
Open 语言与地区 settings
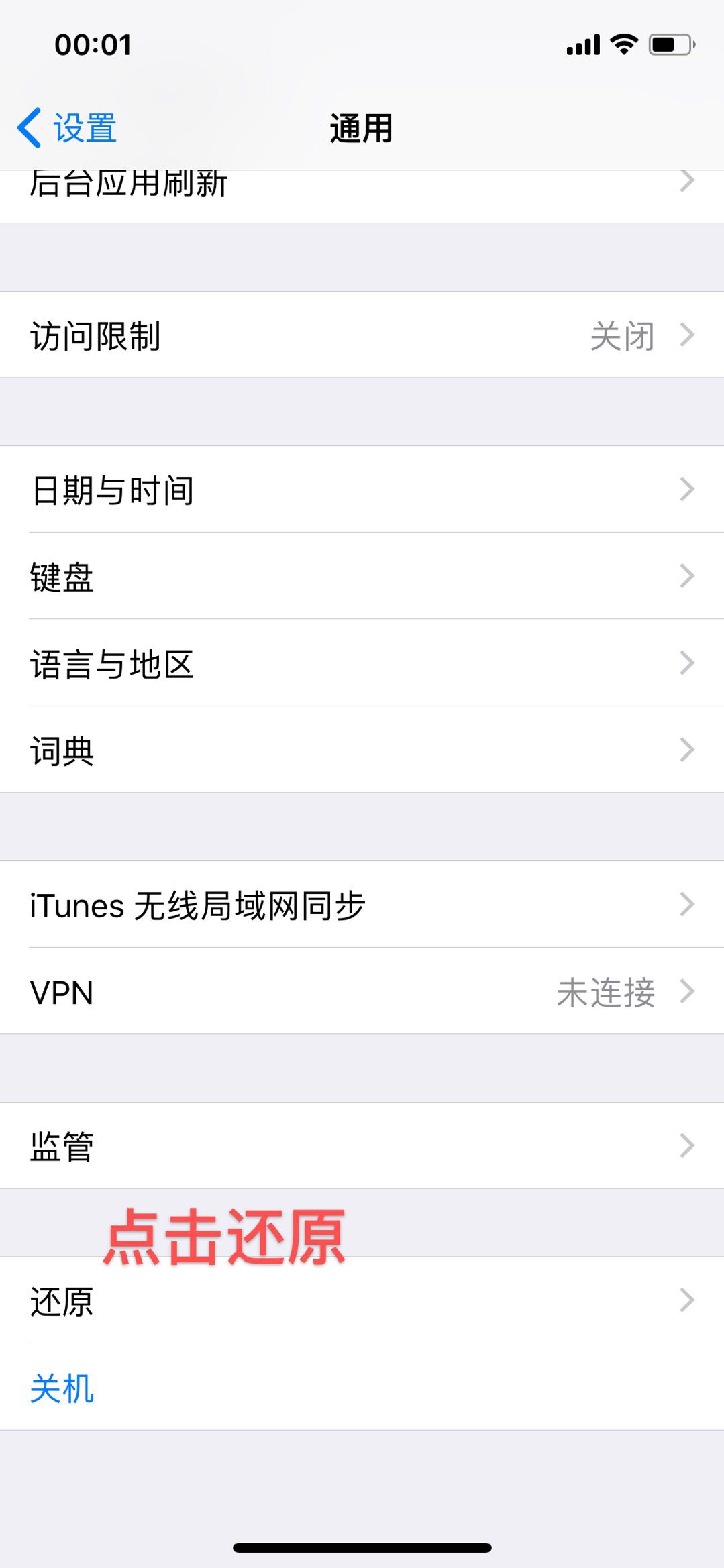(362, 663)
